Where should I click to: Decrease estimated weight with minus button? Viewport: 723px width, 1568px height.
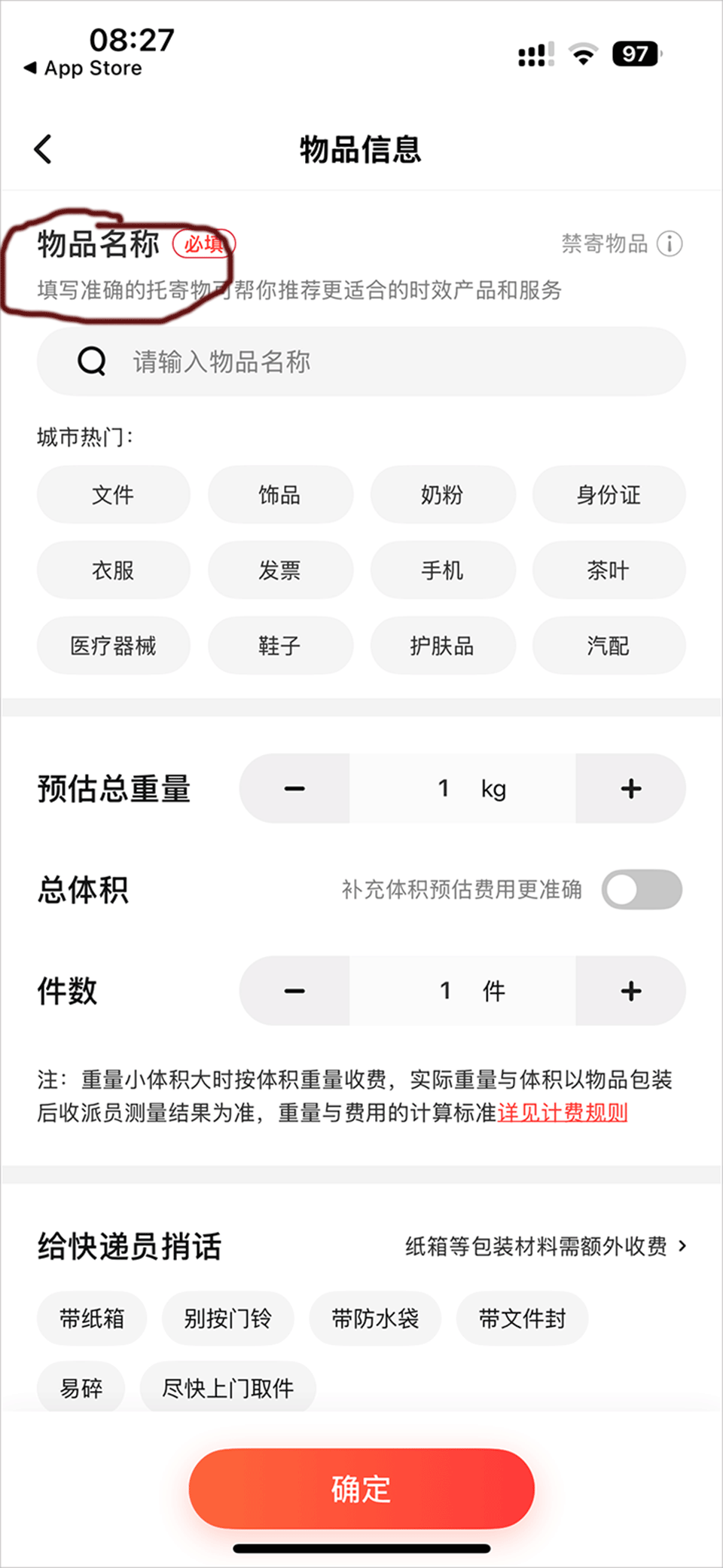coord(294,789)
